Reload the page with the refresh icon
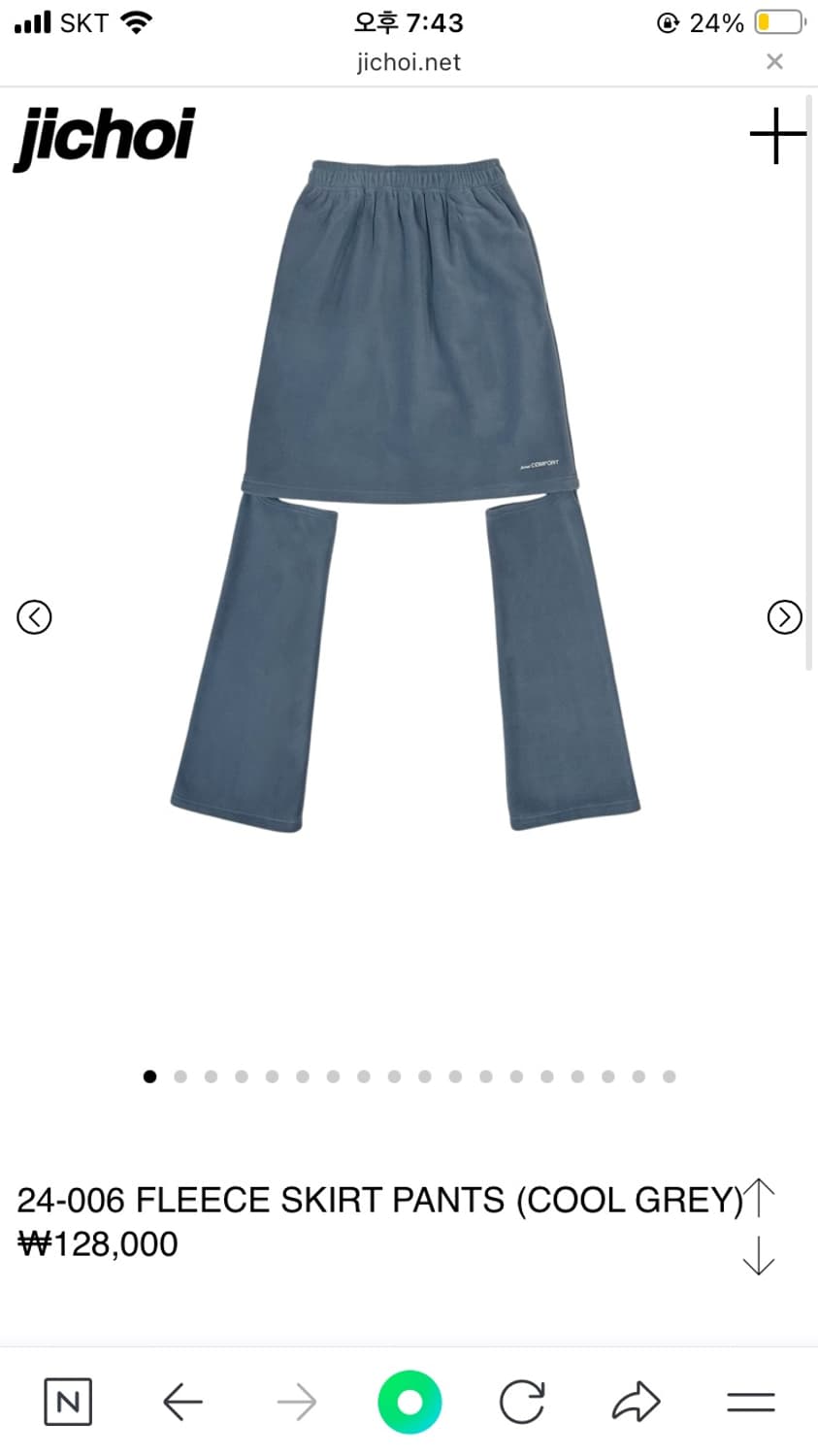Screen dimensions: 818x1456 523,1402
